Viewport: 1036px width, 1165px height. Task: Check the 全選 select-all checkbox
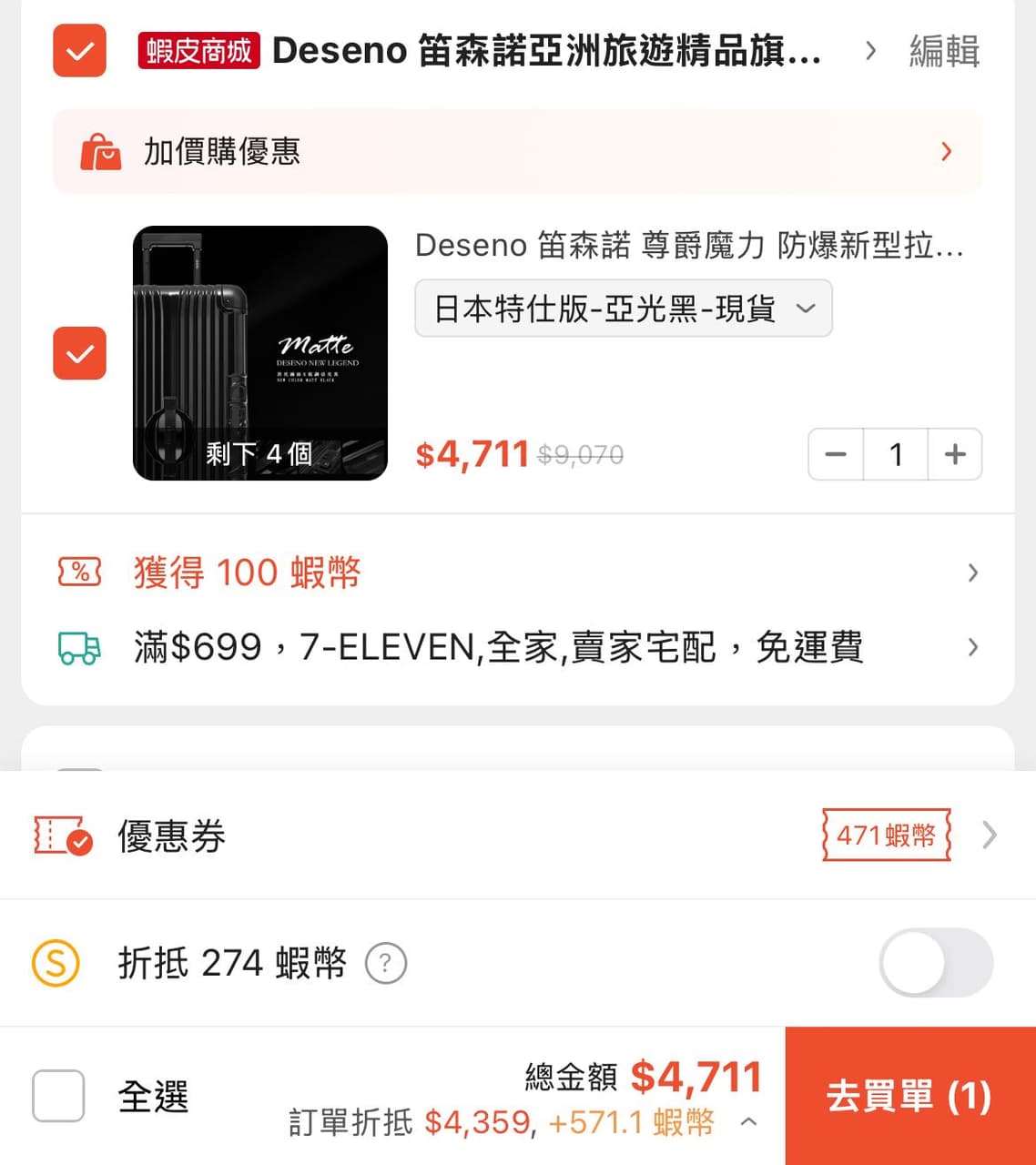(57, 1097)
